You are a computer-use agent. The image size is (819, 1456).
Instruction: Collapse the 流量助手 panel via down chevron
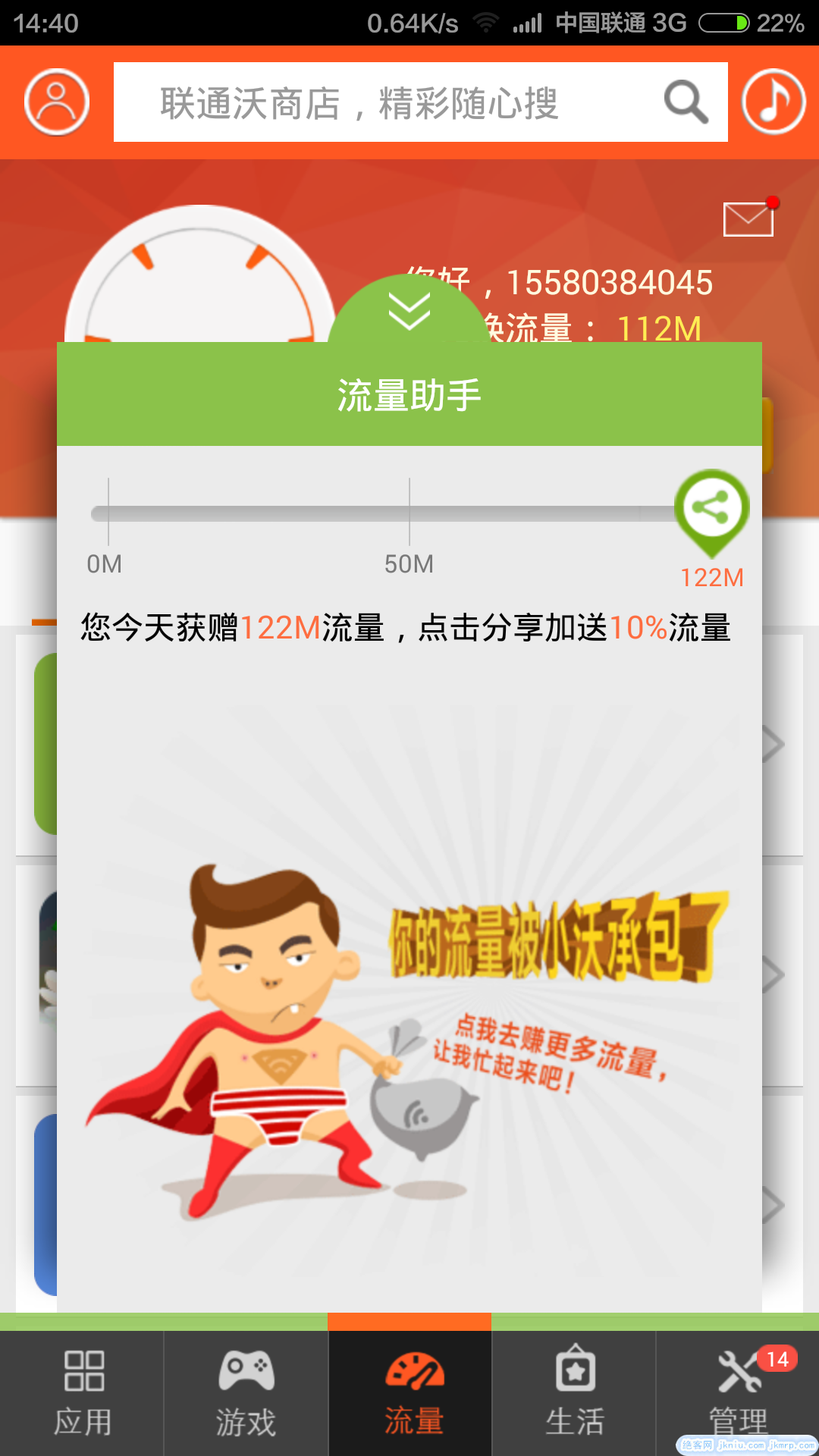409,311
